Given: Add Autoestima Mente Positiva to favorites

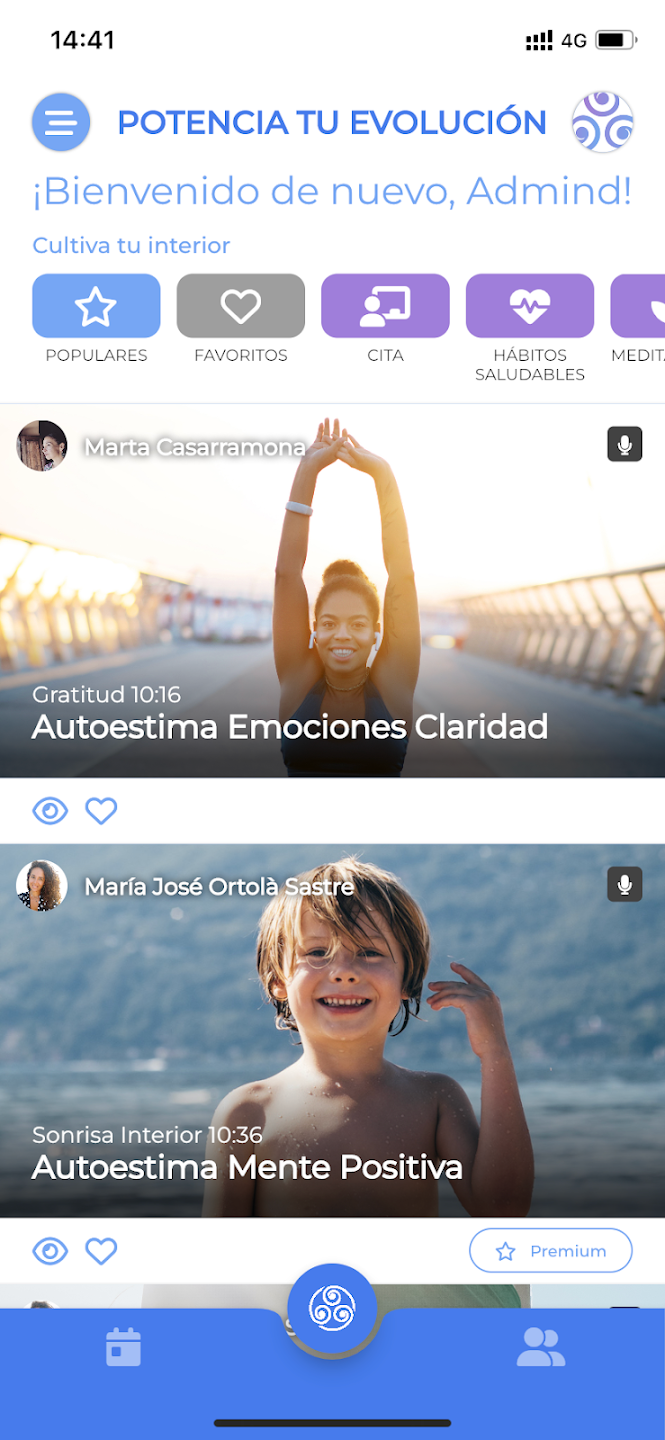Looking at the screenshot, I should pyautogui.click(x=101, y=1251).
